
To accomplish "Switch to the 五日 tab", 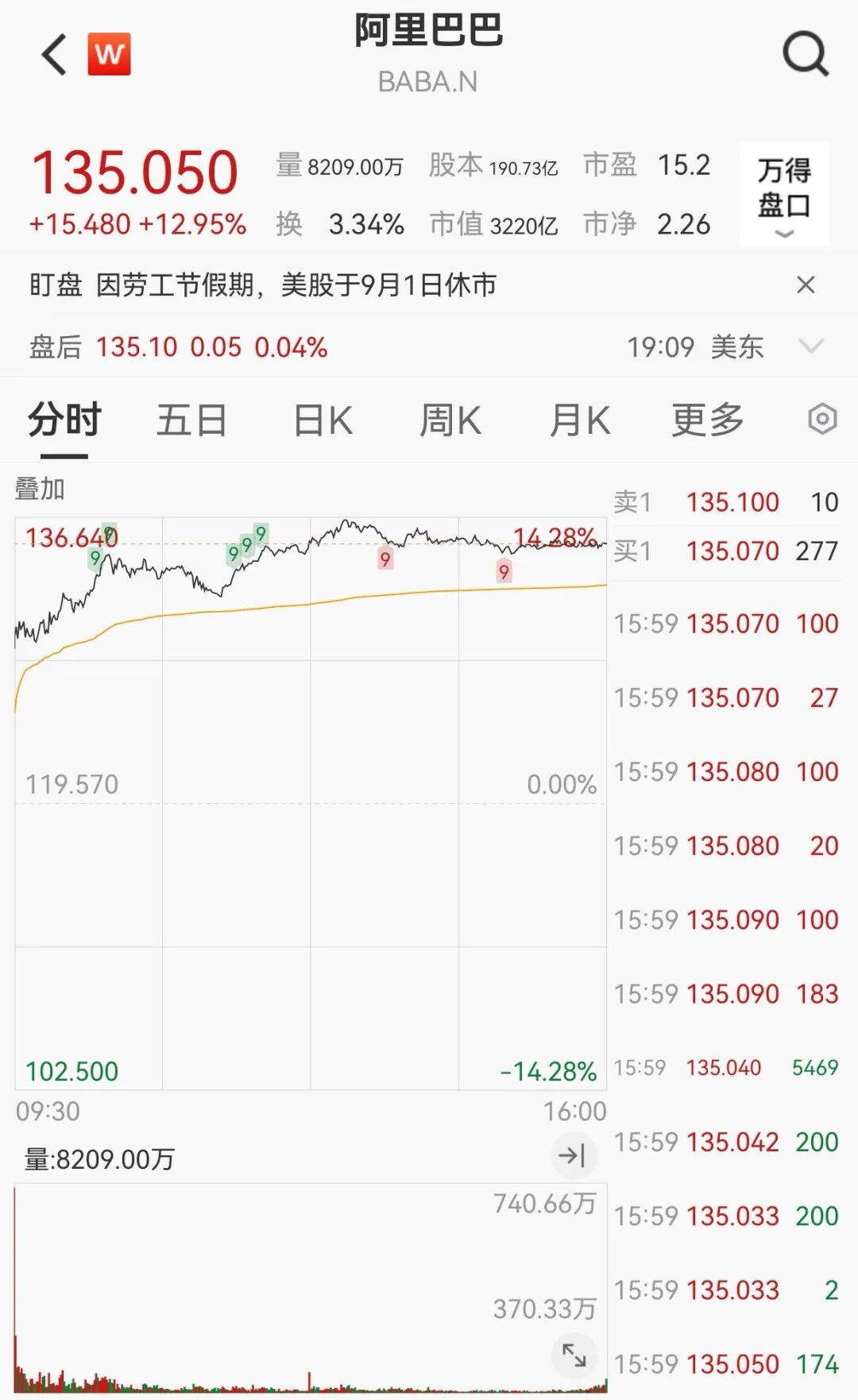I will tap(191, 420).
